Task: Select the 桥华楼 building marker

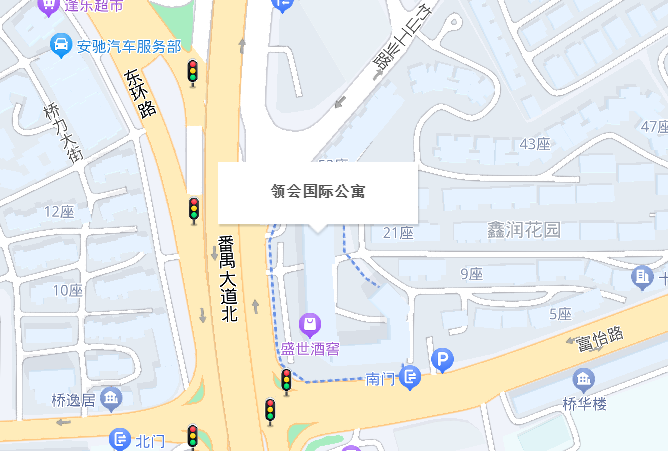Action: click(583, 380)
